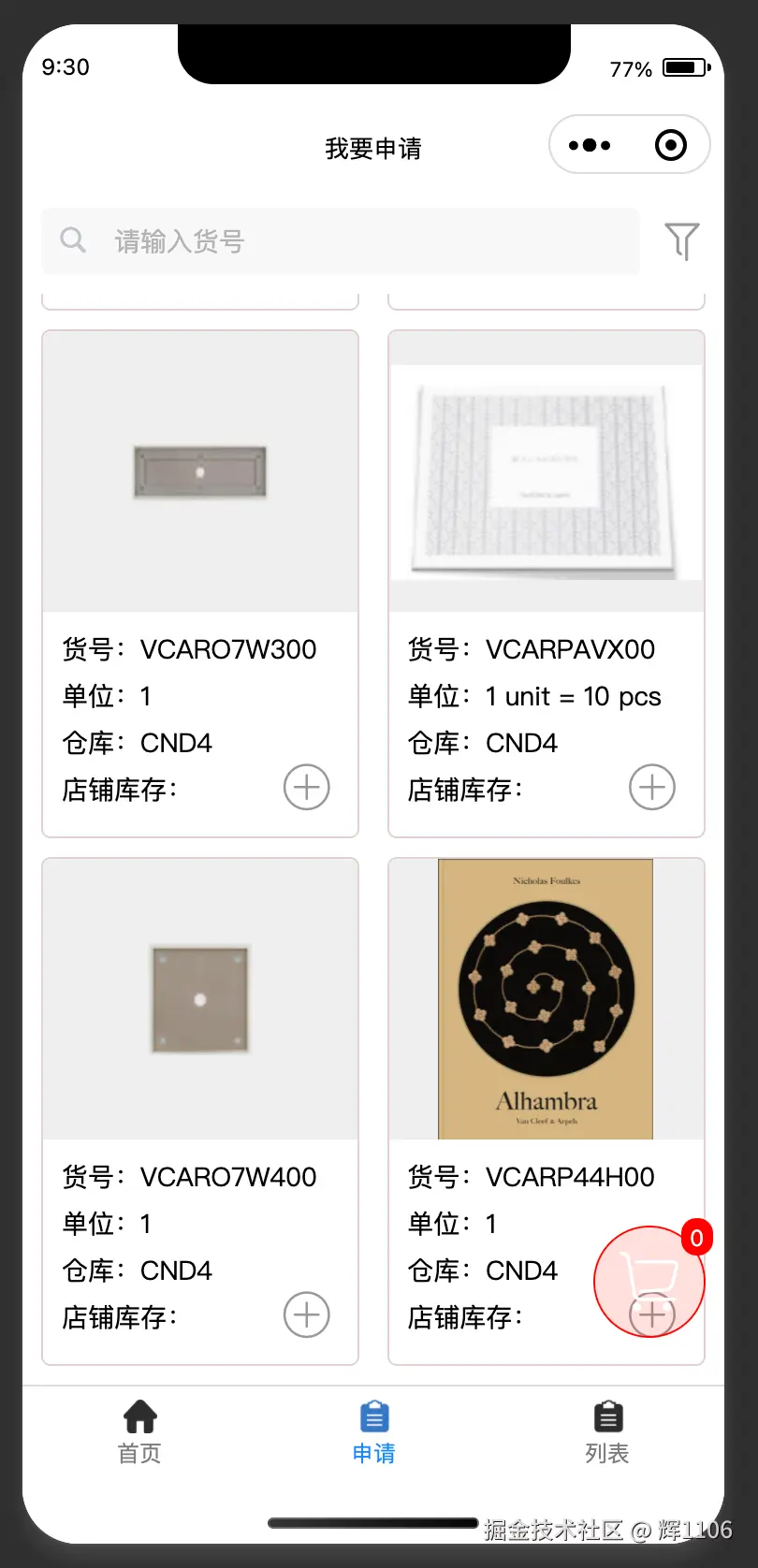Select the 我要申请 page title
This screenshot has width=758, height=1568.
pos(373,148)
